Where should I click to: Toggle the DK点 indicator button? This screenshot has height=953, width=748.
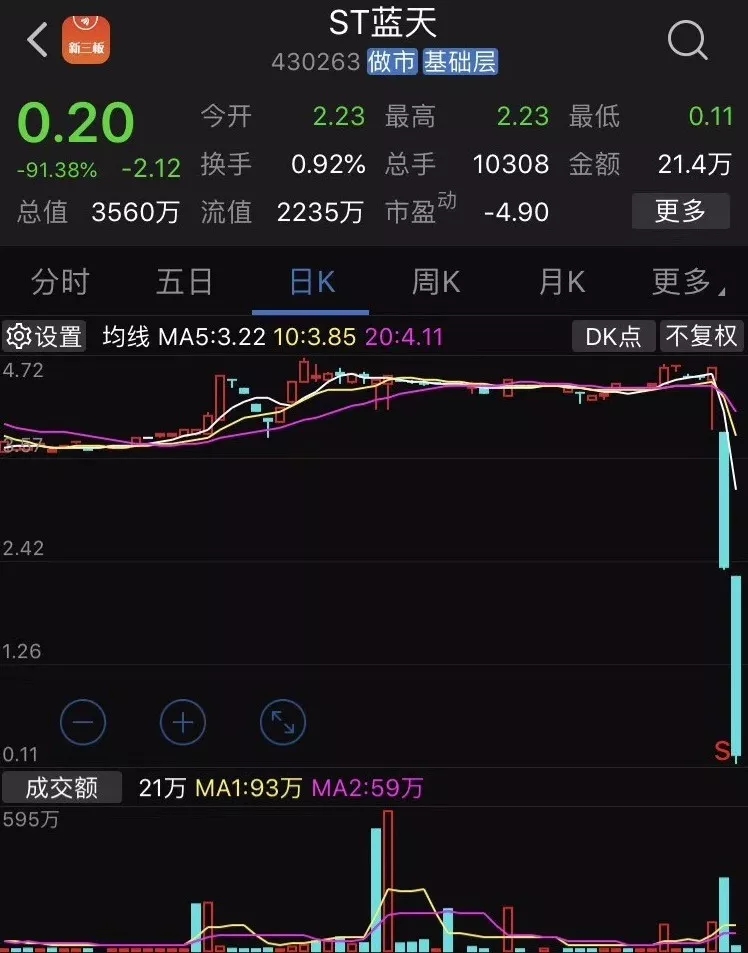[x=613, y=336]
